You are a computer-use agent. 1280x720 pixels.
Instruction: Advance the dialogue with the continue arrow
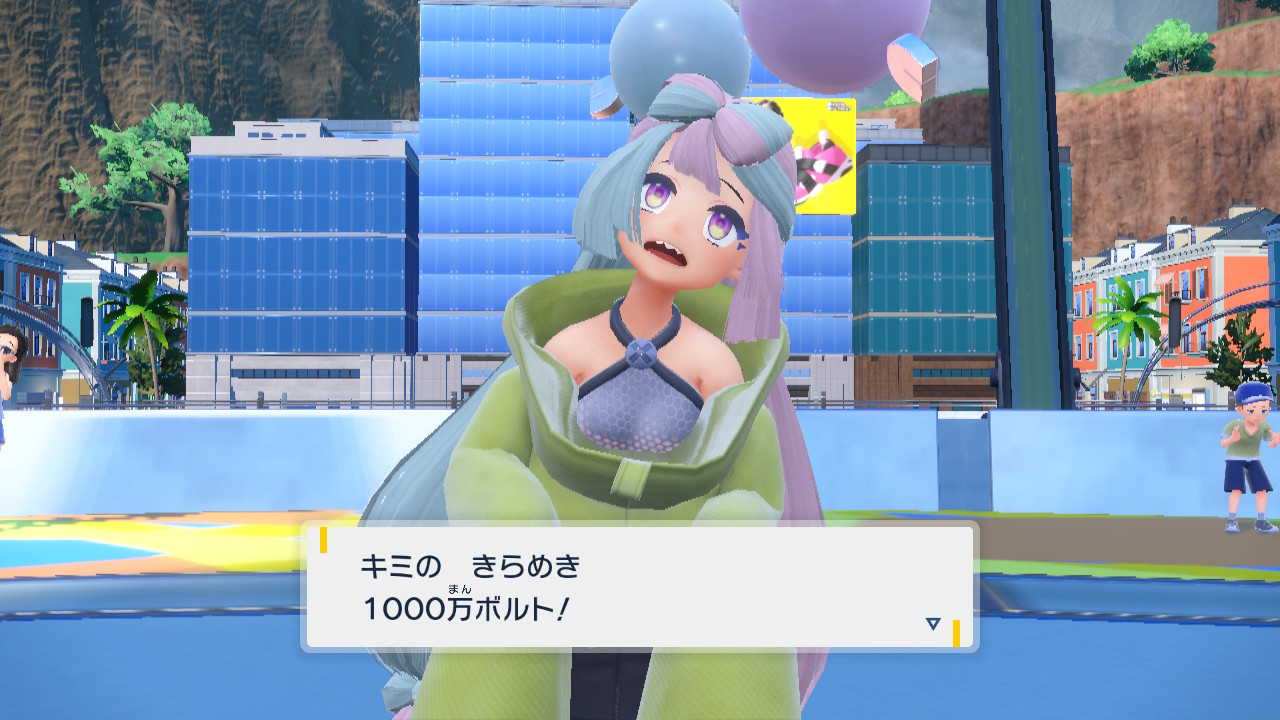(933, 623)
